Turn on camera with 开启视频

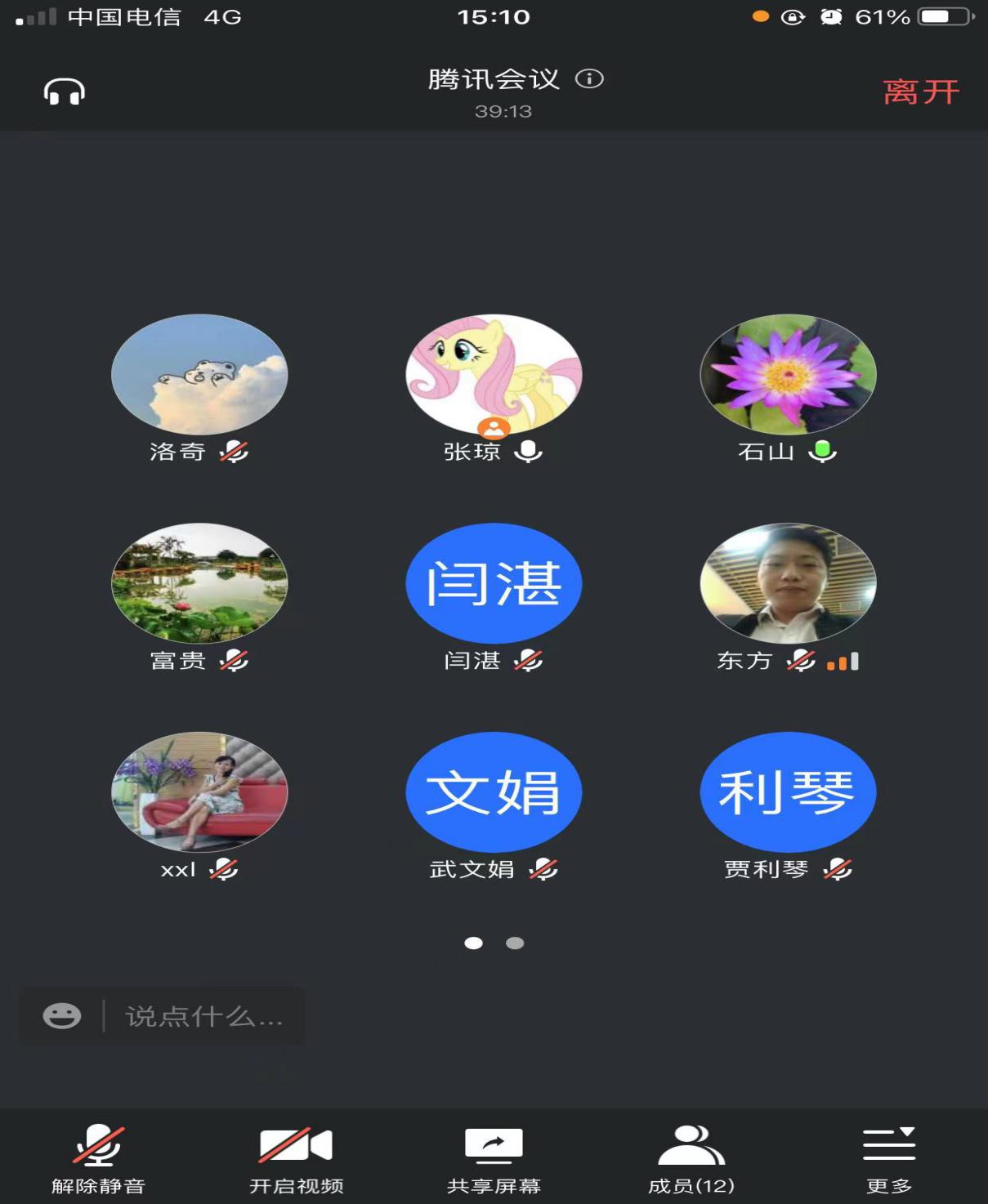[296, 1158]
